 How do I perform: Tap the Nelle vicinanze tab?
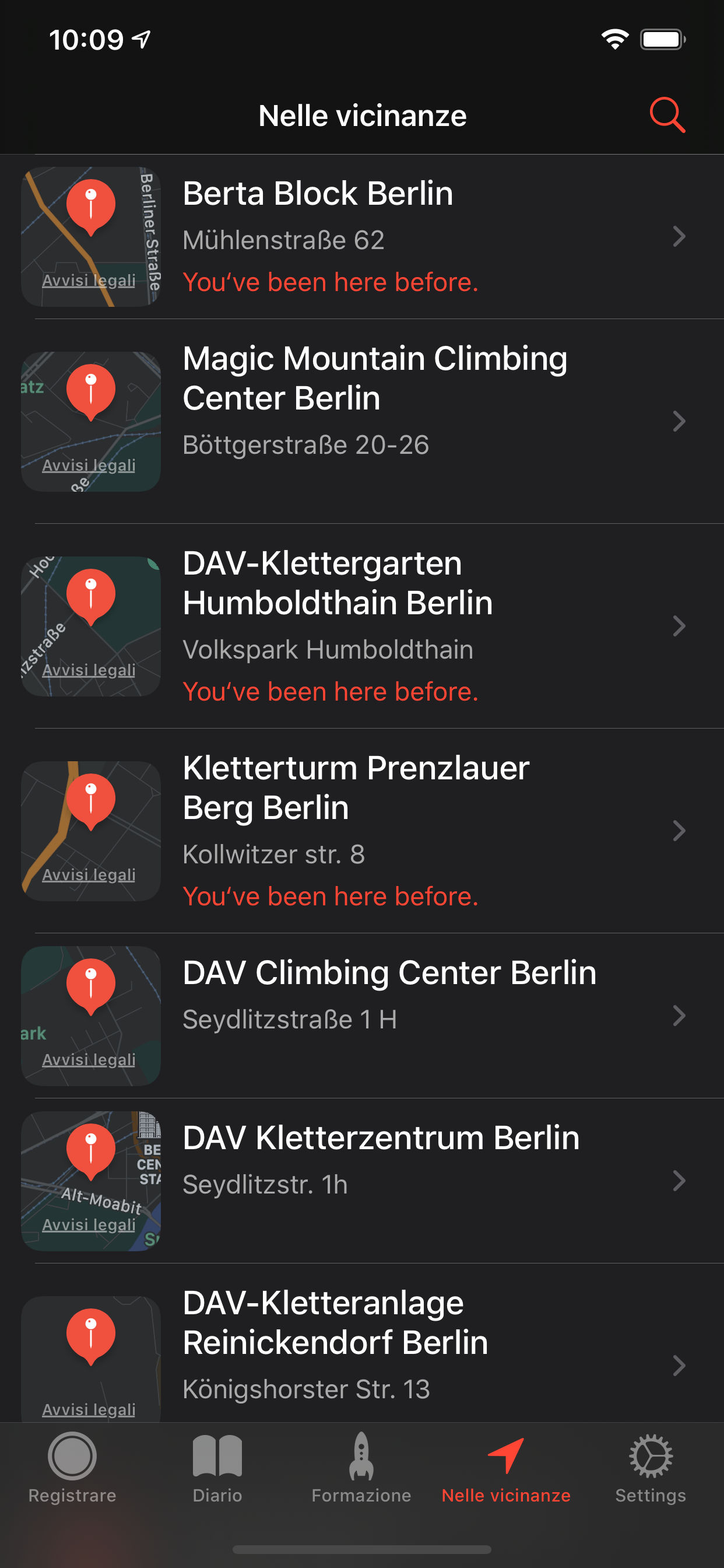506,1468
